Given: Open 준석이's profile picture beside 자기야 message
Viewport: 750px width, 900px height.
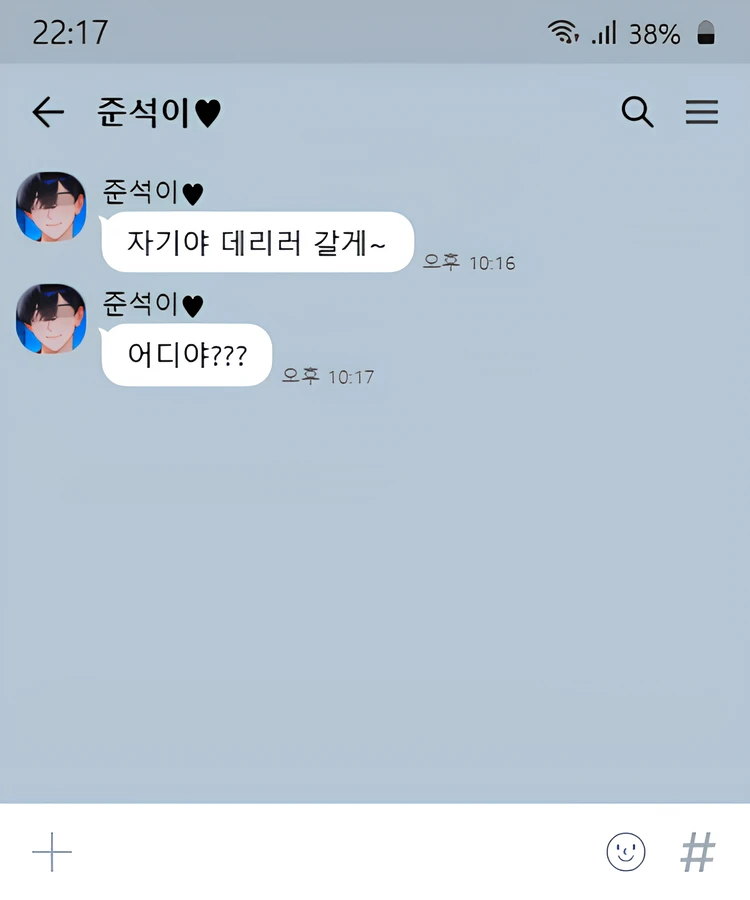Looking at the screenshot, I should (x=51, y=207).
